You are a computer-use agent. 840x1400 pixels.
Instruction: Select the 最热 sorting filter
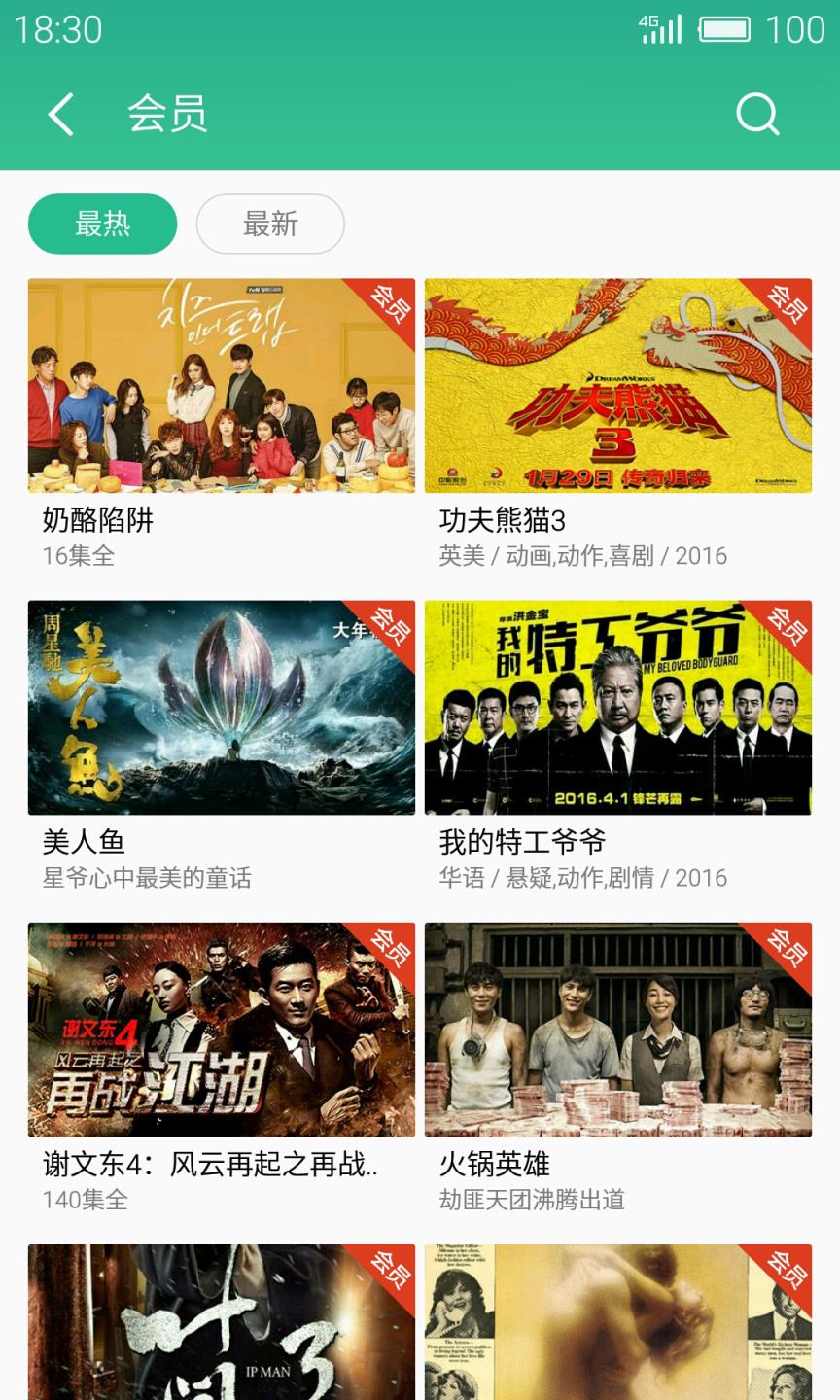103,224
